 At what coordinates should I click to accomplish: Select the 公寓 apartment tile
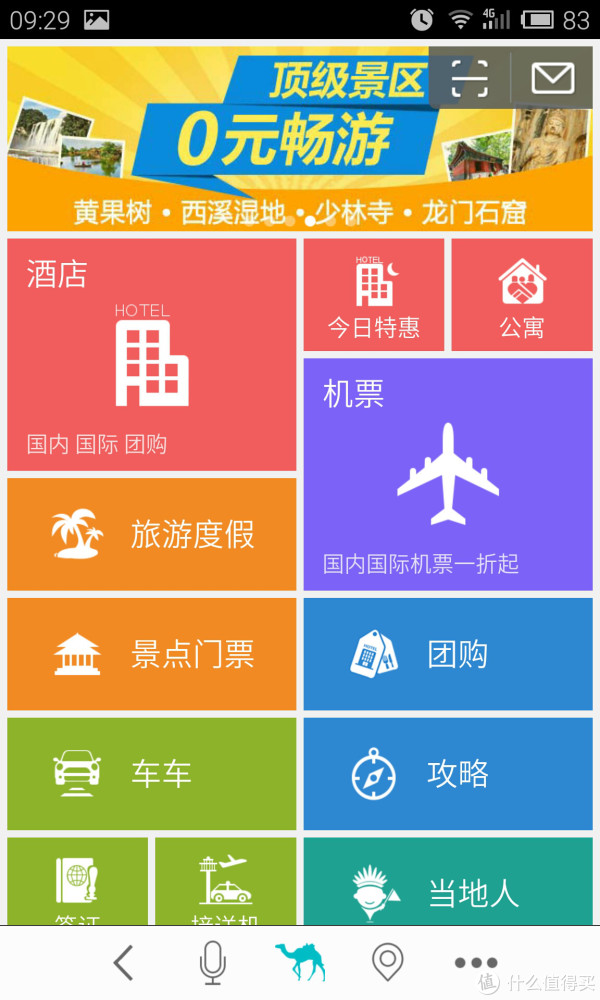click(522, 295)
